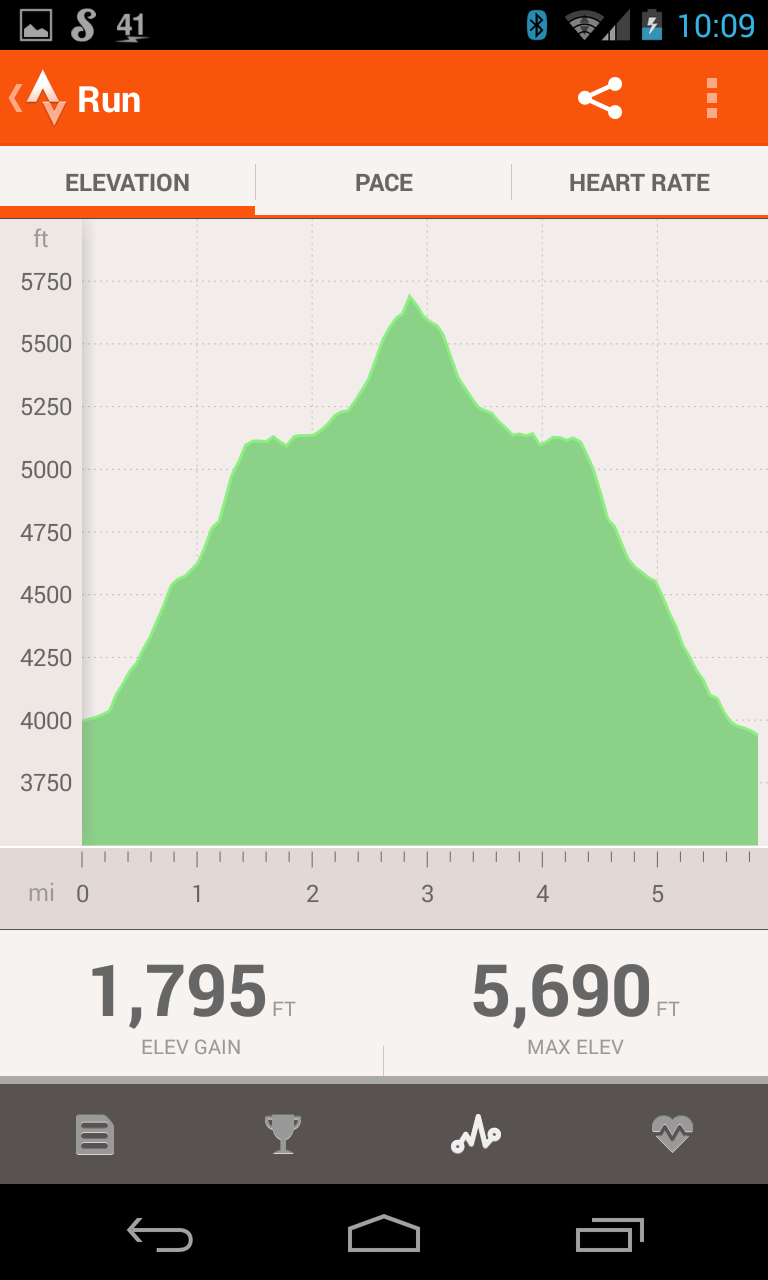The height and width of the screenshot is (1280, 768).
Task: Open the overflow menu
Action: click(711, 98)
